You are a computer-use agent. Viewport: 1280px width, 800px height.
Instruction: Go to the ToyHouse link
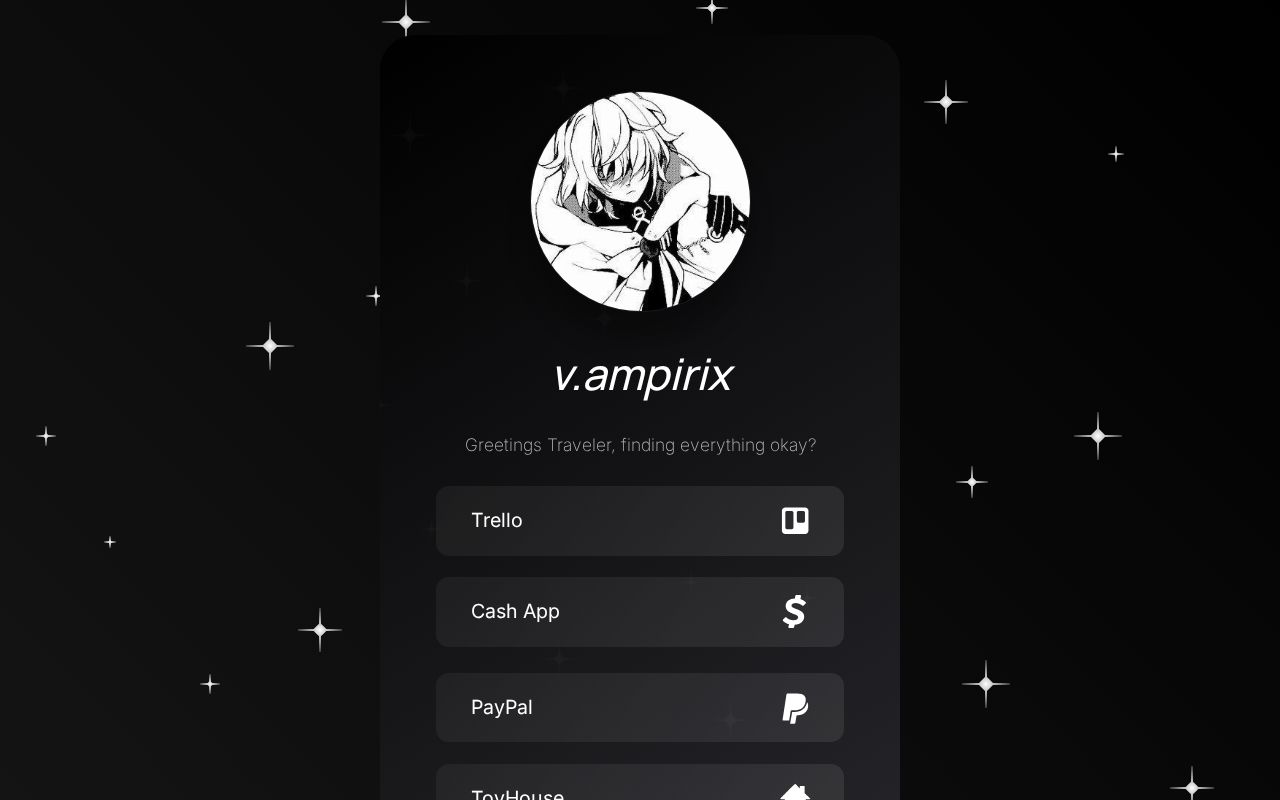point(639,785)
